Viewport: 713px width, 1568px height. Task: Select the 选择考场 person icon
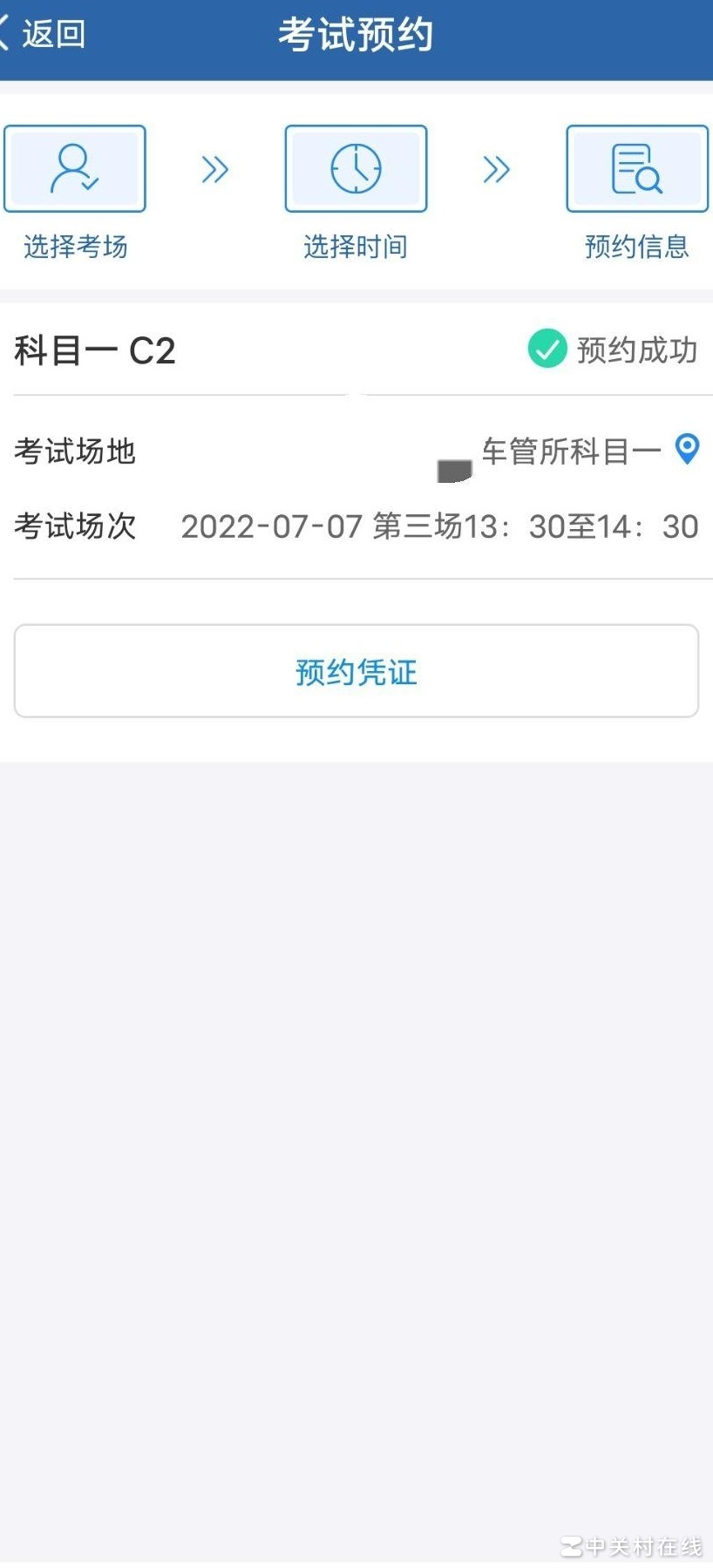pyautogui.click(x=75, y=168)
